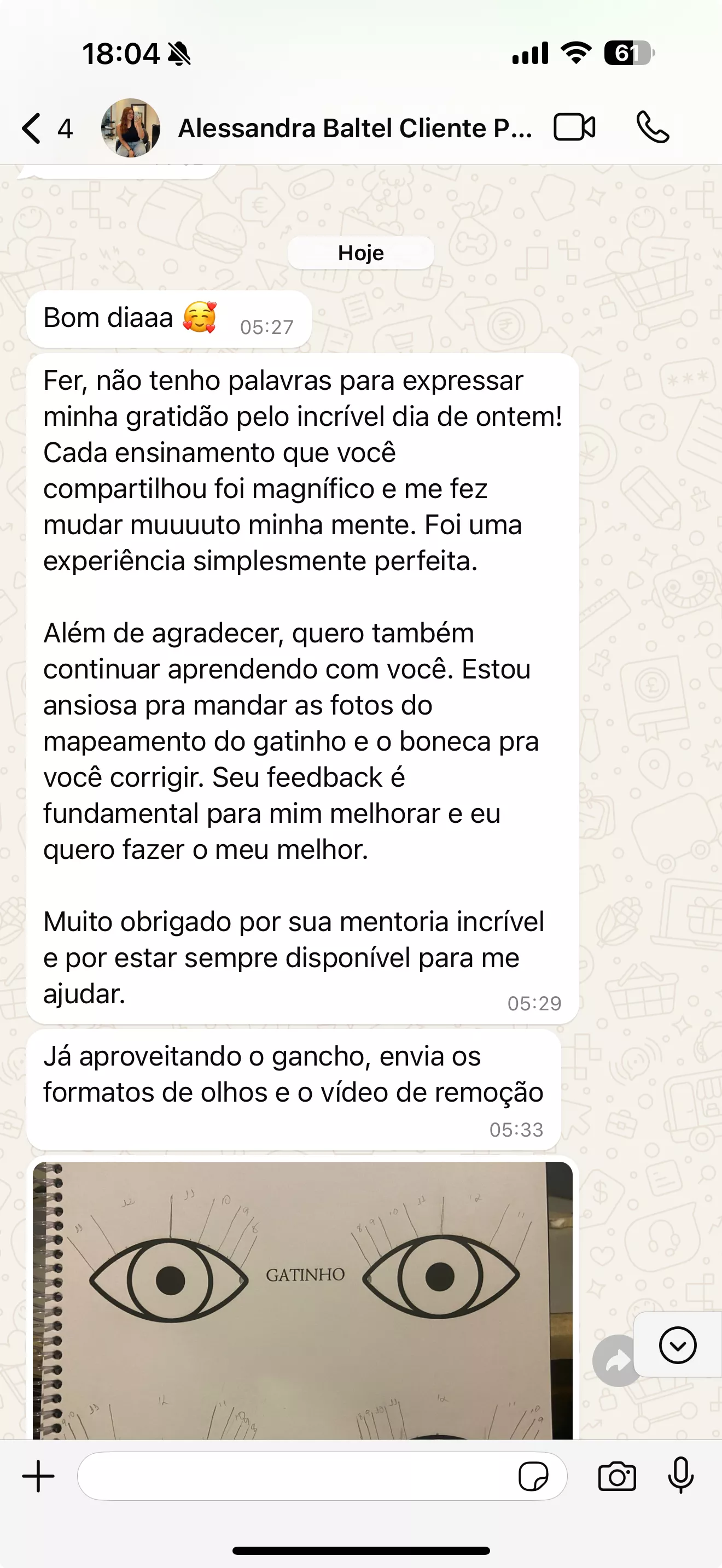
Task: Forward the eye mapping photo
Action: tap(616, 1361)
